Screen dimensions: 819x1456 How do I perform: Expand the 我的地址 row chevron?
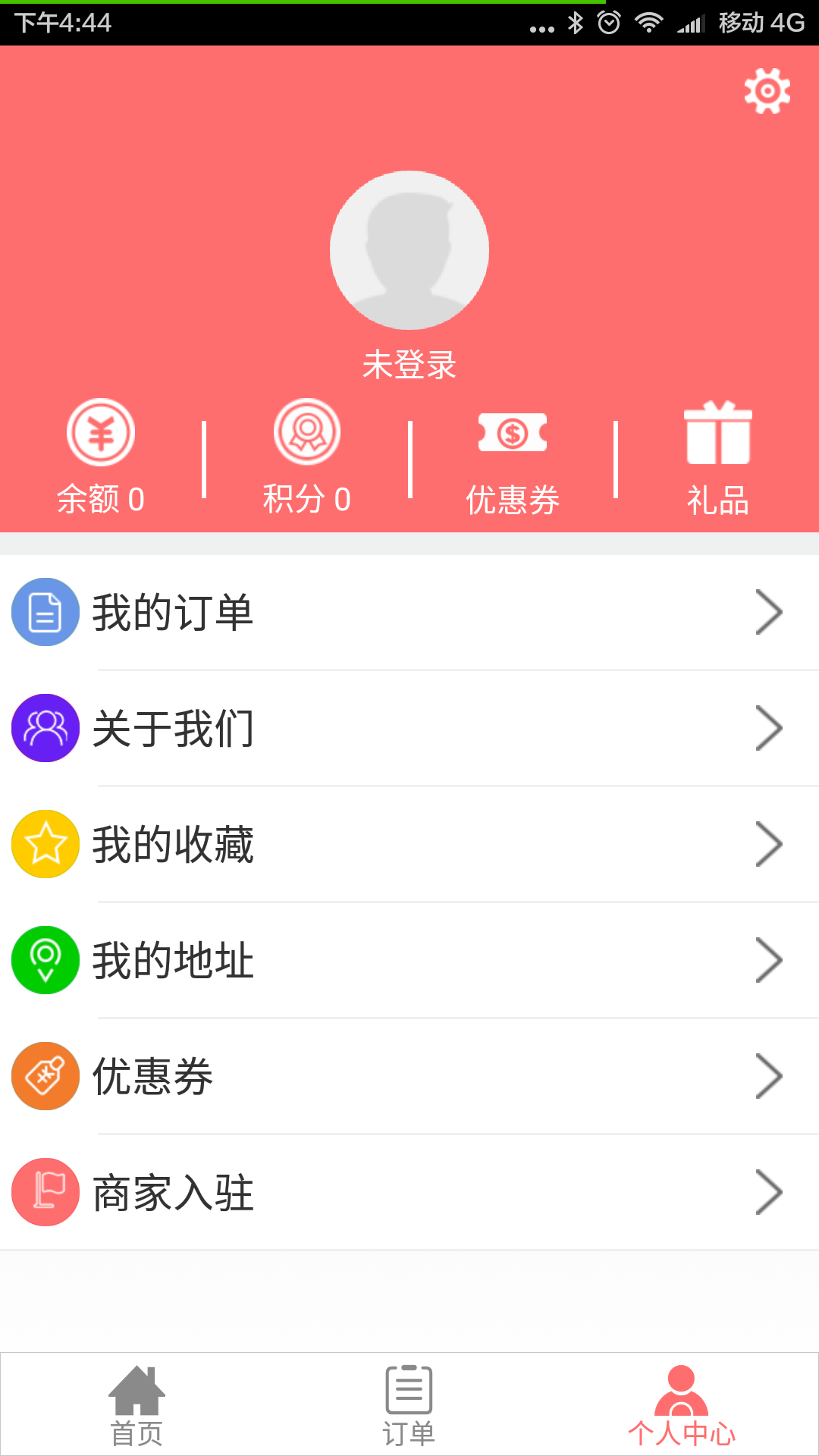tap(769, 959)
